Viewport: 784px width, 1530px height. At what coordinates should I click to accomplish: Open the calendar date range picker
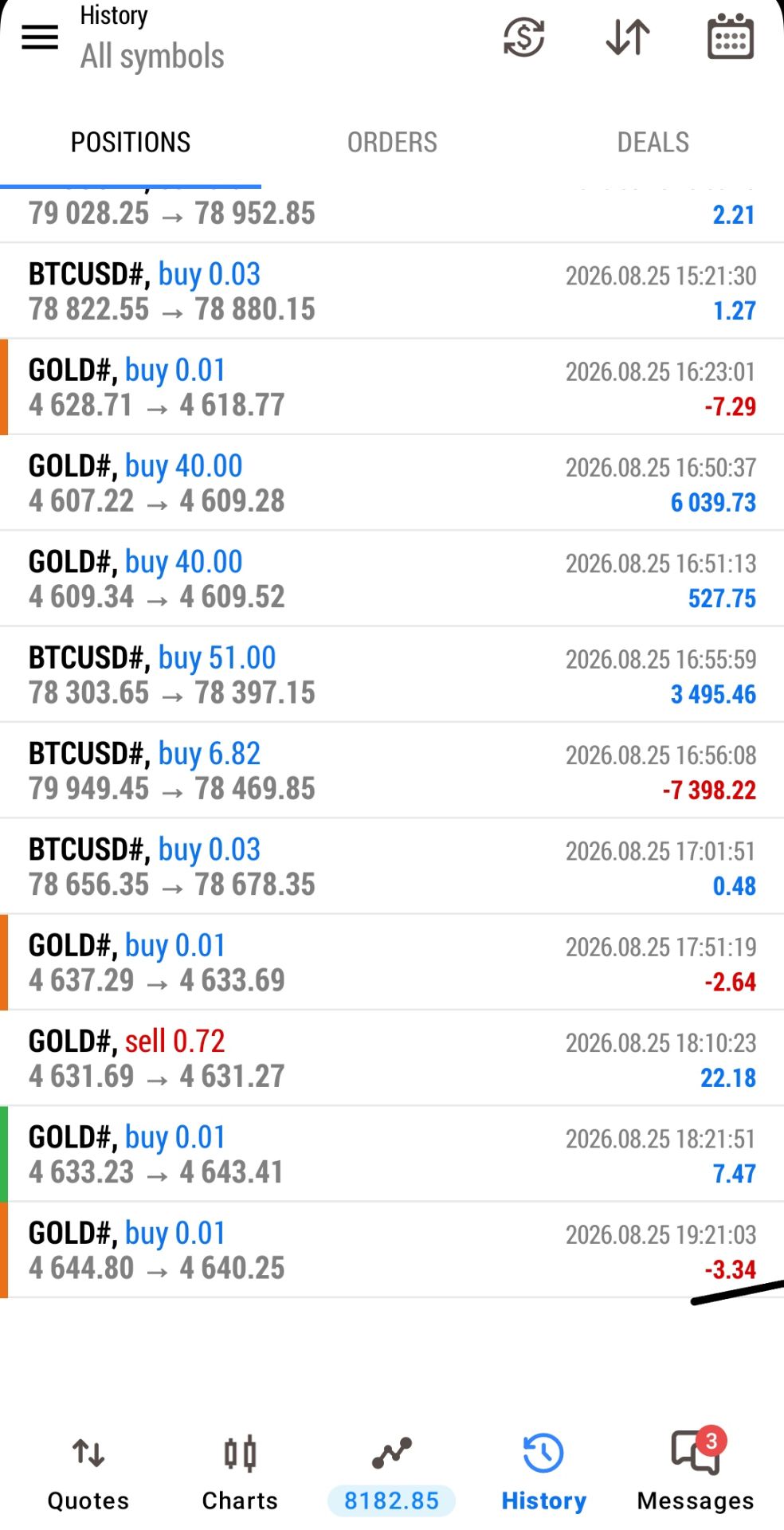pyautogui.click(x=731, y=37)
